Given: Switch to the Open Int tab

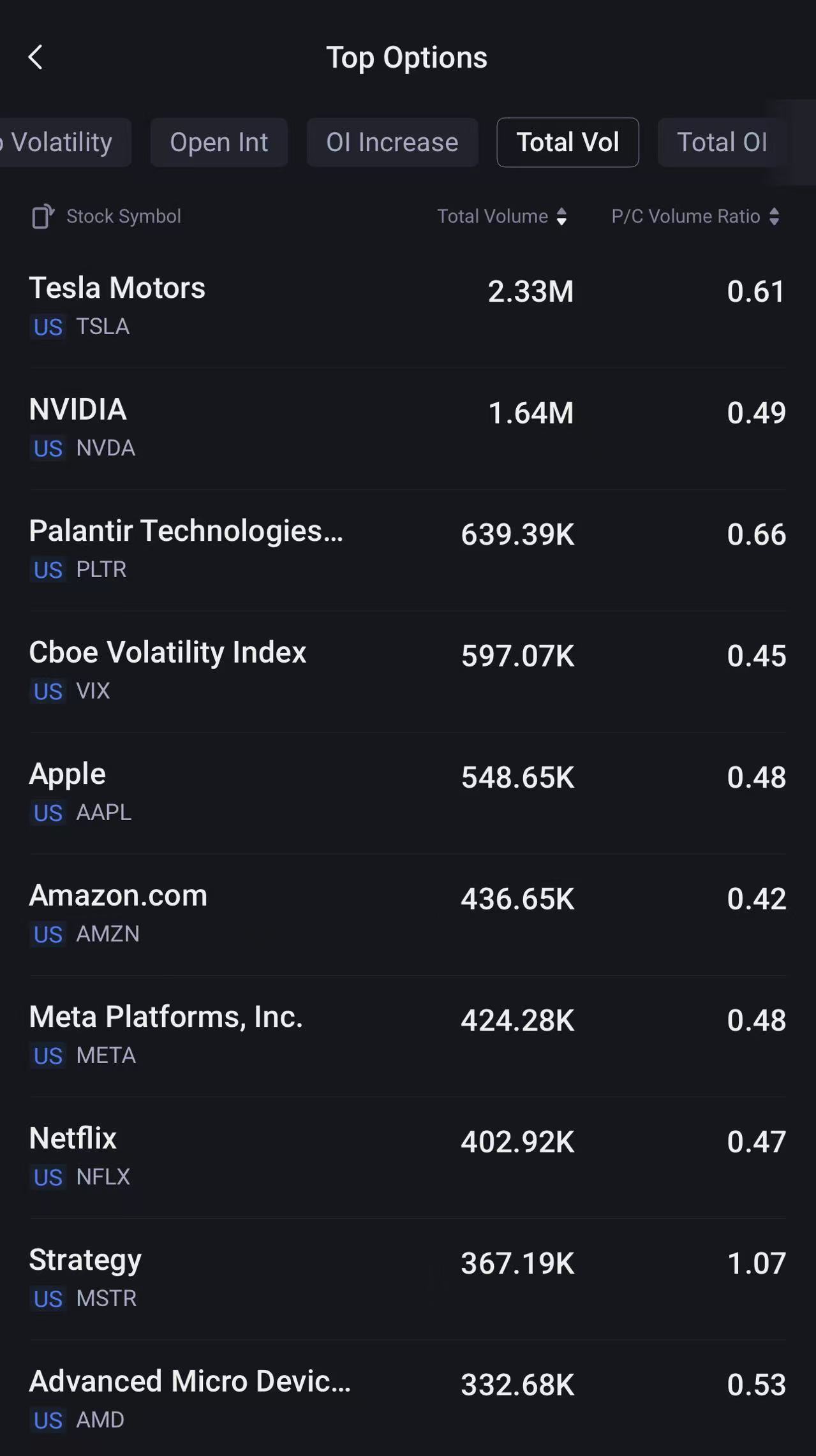Looking at the screenshot, I should coord(219,142).
